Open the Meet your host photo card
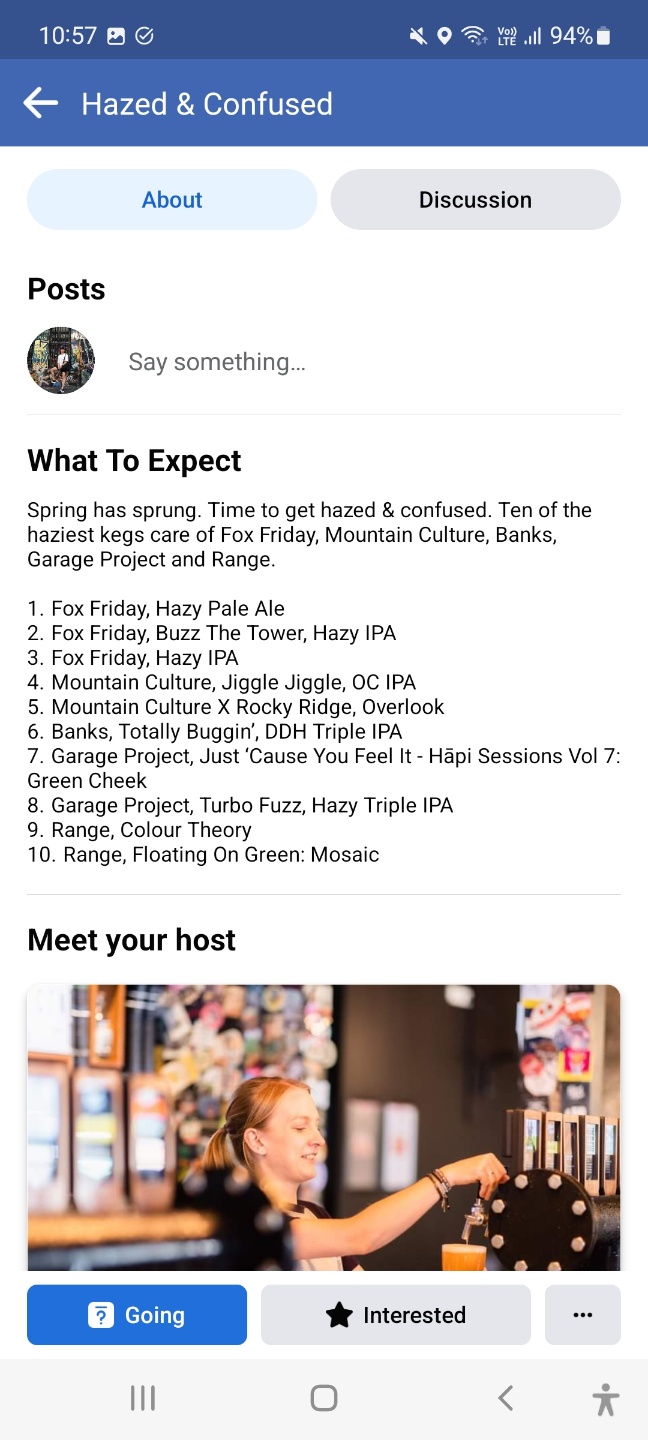 (x=324, y=1128)
